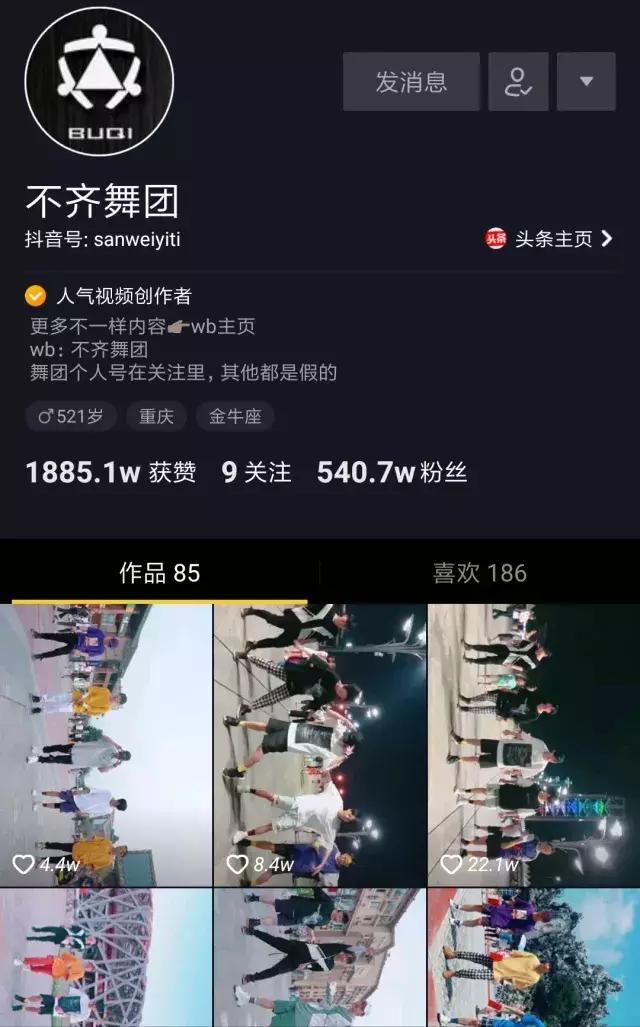640x1027 pixels.
Task: Switch to the 喜欢 186 tab
Action: 479,573
